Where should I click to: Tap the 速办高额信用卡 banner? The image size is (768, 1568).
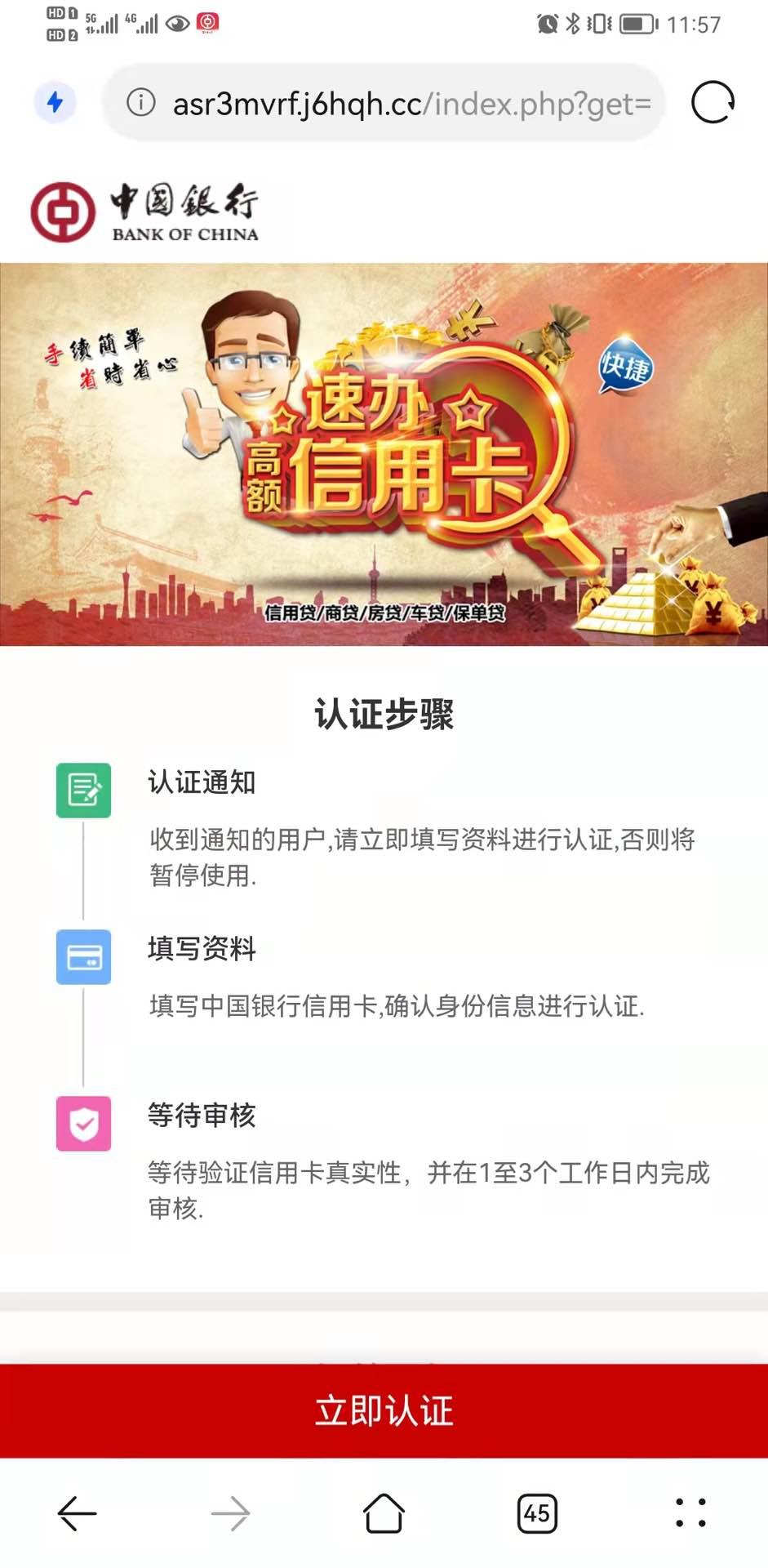click(384, 454)
